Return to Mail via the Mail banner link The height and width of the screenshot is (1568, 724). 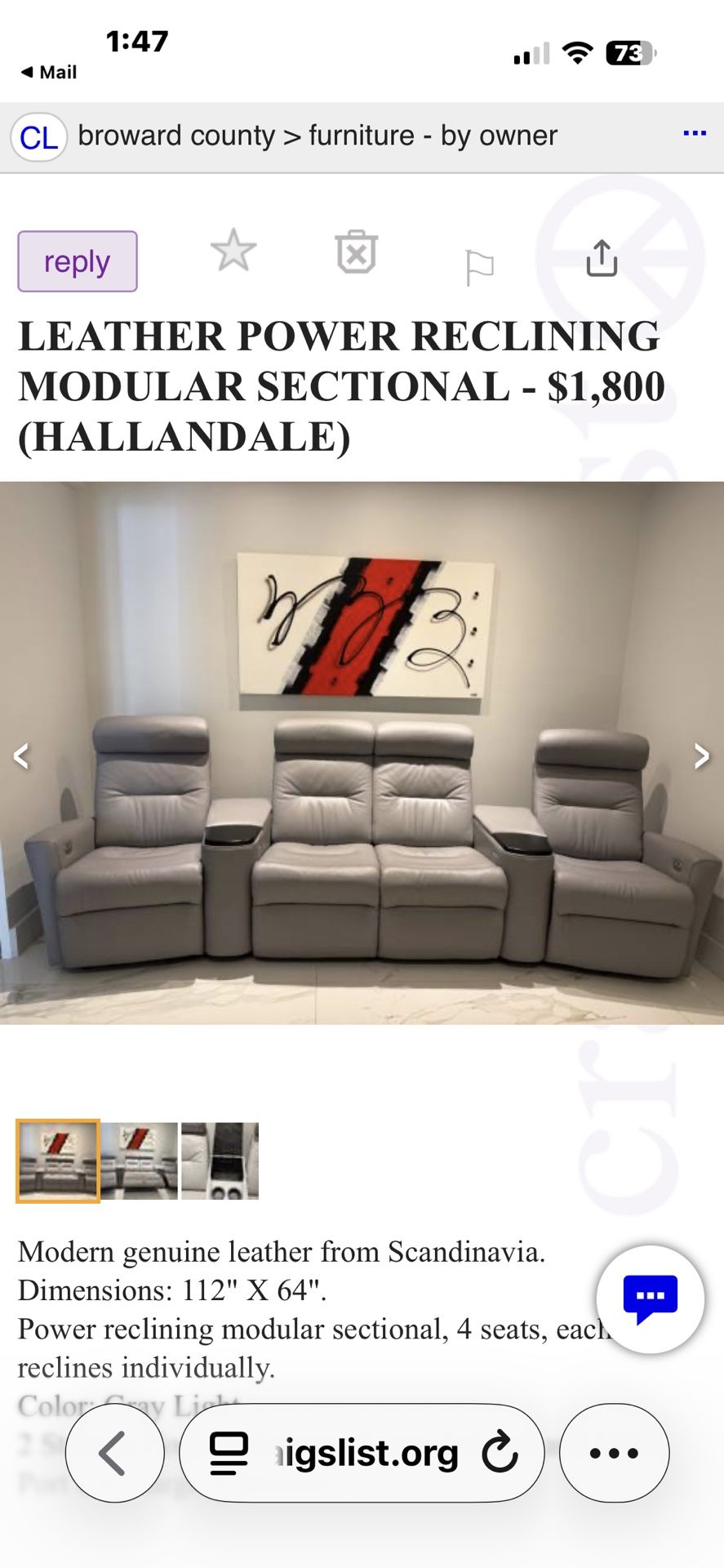coord(45,72)
